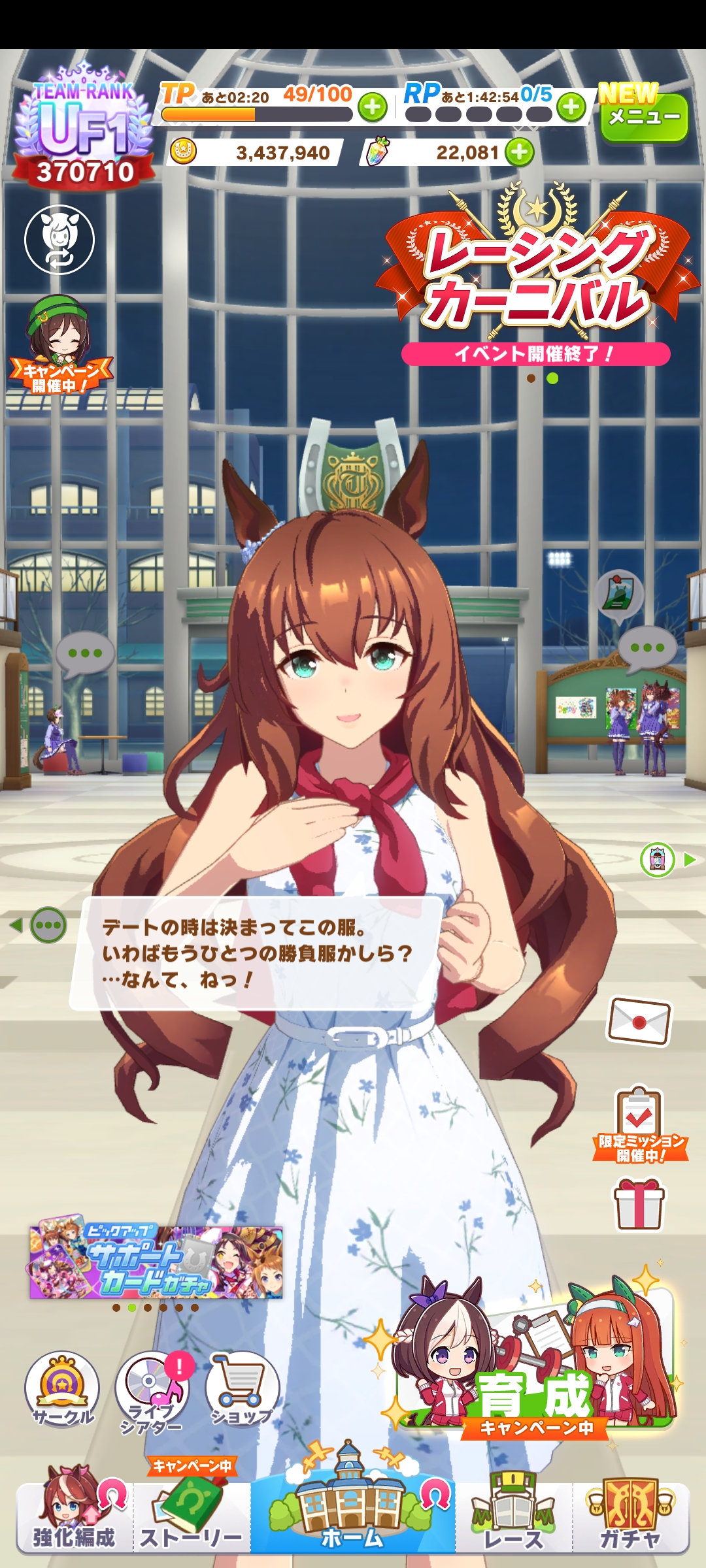
Task: Switch the home screen character
Action: coord(59,240)
